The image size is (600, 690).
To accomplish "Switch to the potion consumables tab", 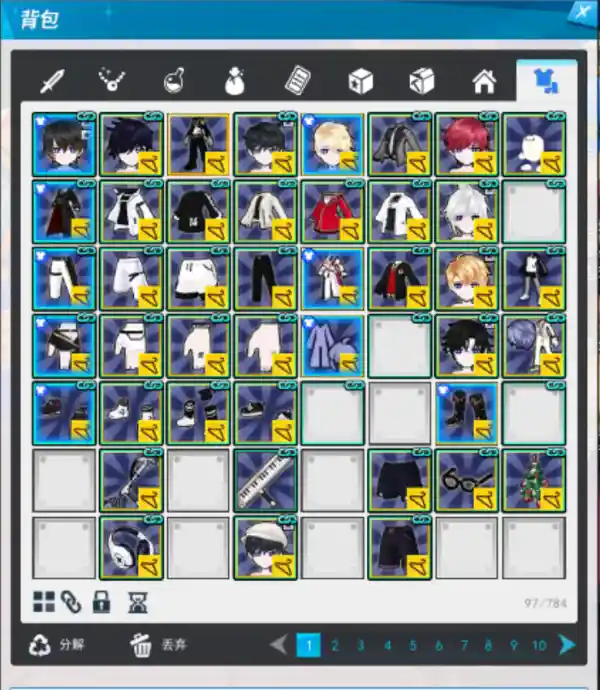I will (x=175, y=81).
